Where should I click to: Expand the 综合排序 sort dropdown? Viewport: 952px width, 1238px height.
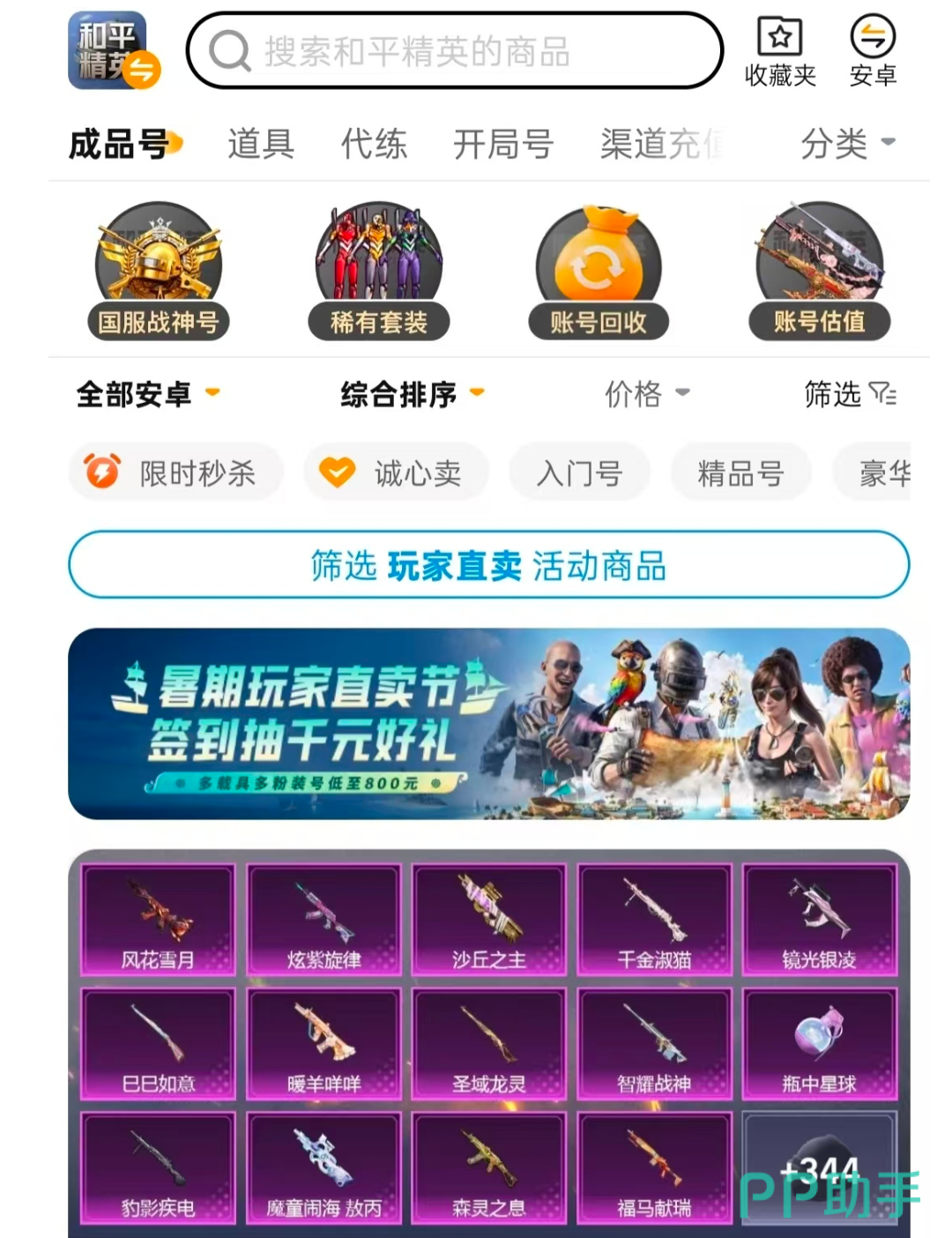coord(413,393)
